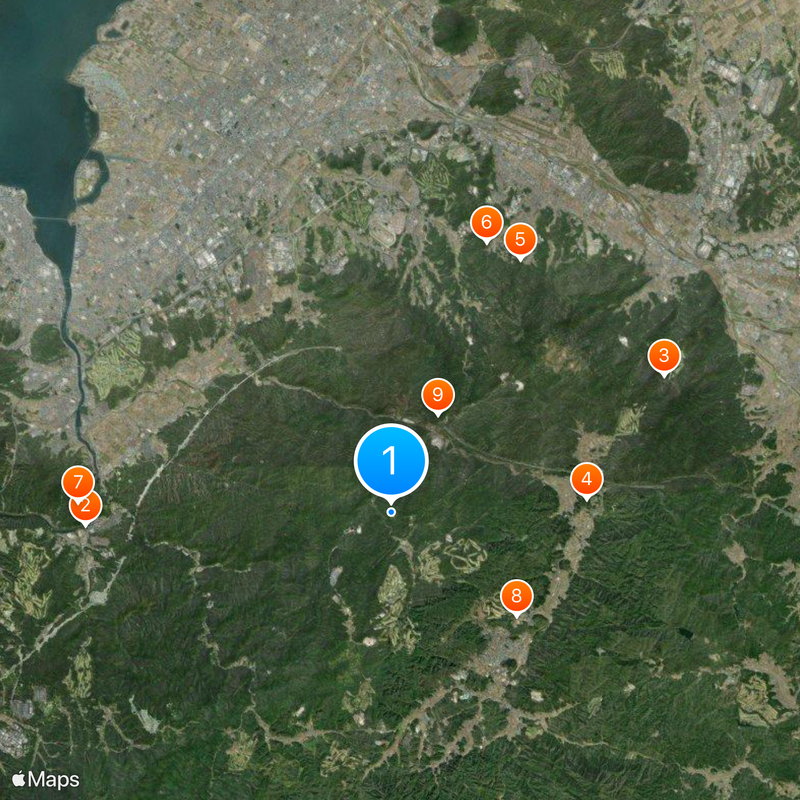This screenshot has width=800, height=800.
Task: Select the orange pin numbered 7
Action: click(77, 481)
